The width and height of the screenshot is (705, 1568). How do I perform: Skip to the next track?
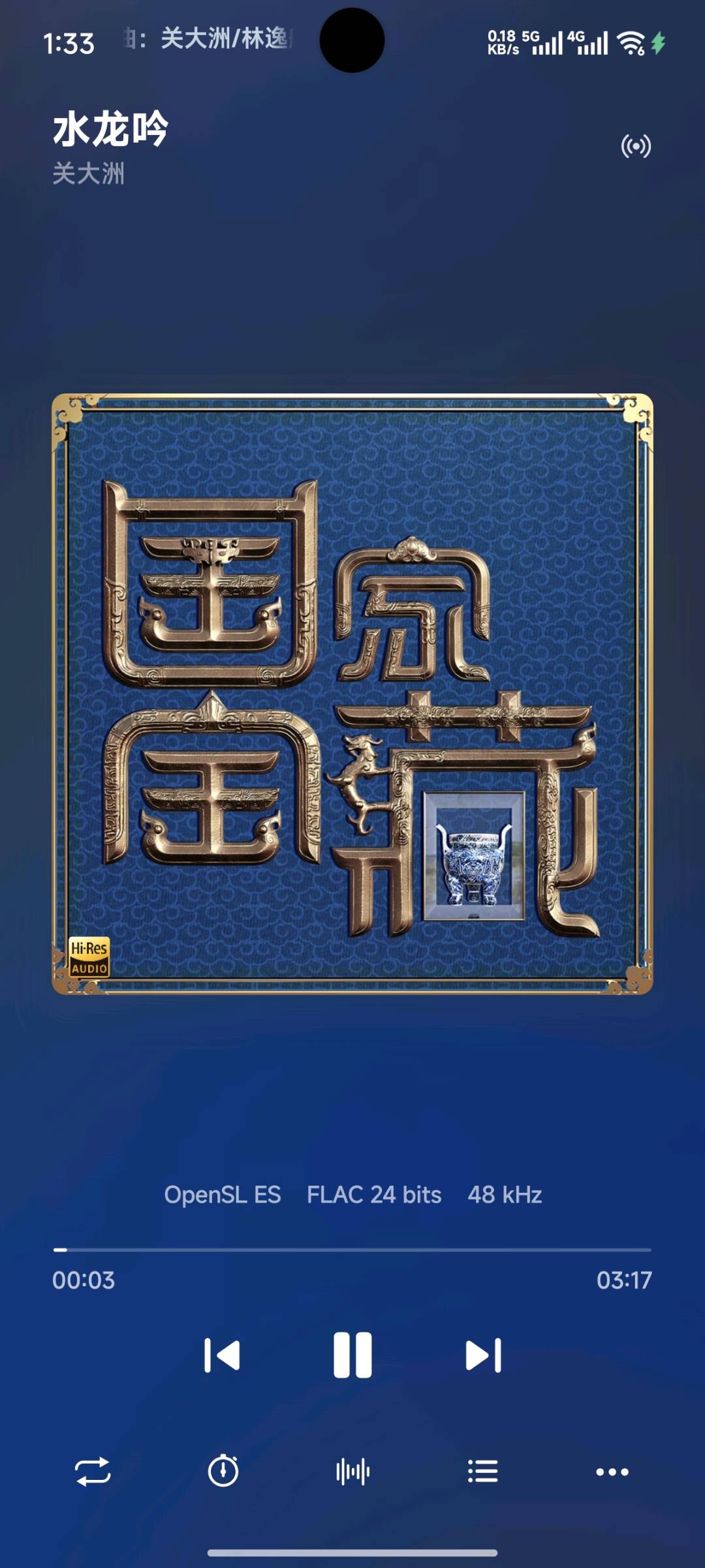(483, 1355)
